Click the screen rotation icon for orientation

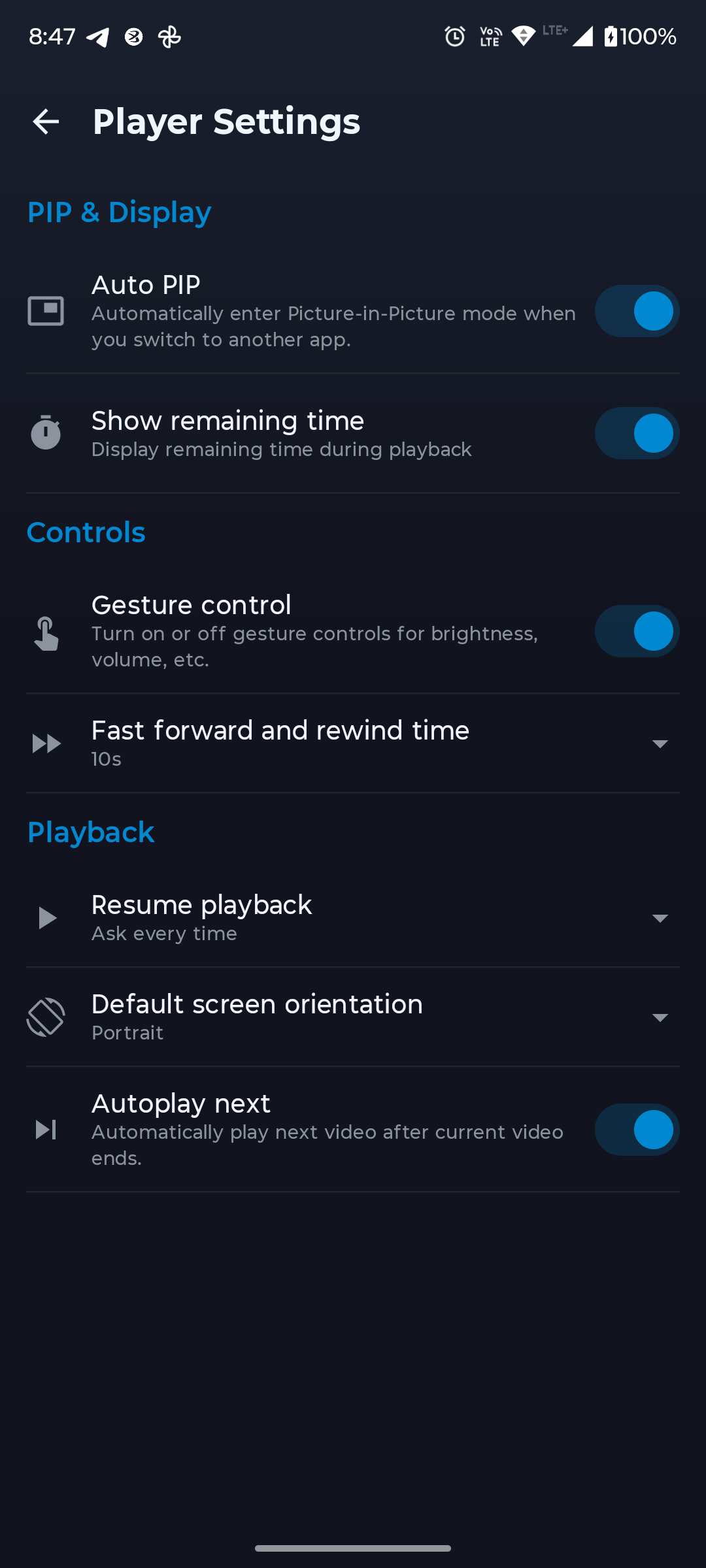coord(46,1017)
